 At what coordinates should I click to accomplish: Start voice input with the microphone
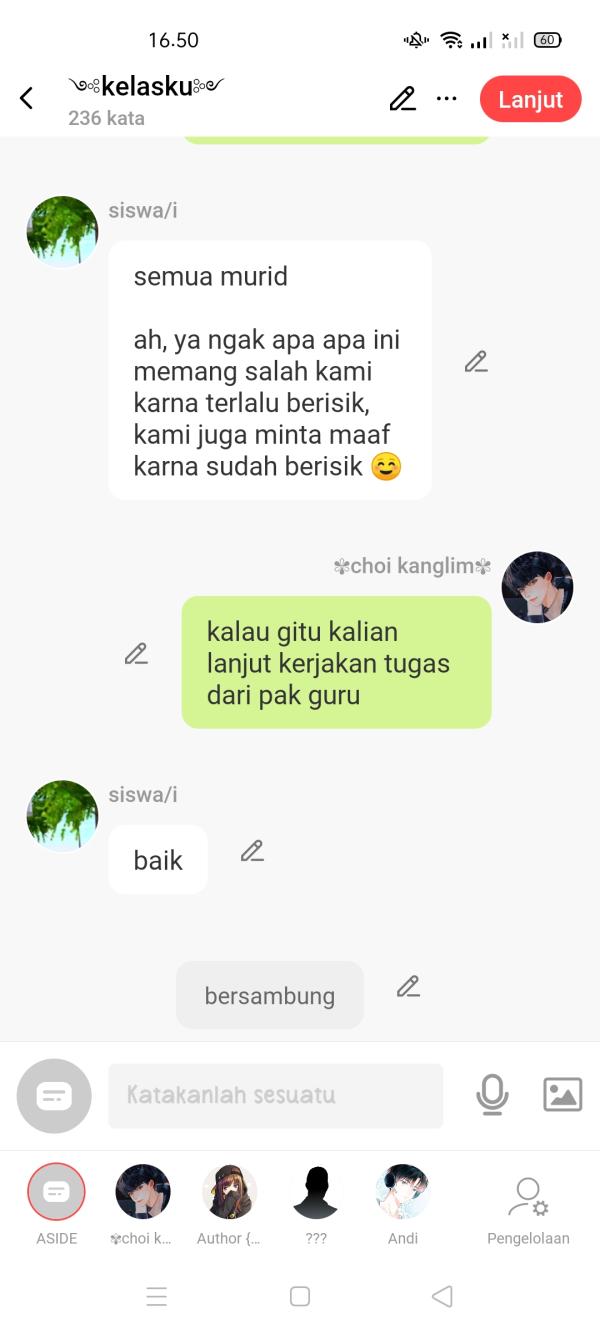tap(492, 1095)
